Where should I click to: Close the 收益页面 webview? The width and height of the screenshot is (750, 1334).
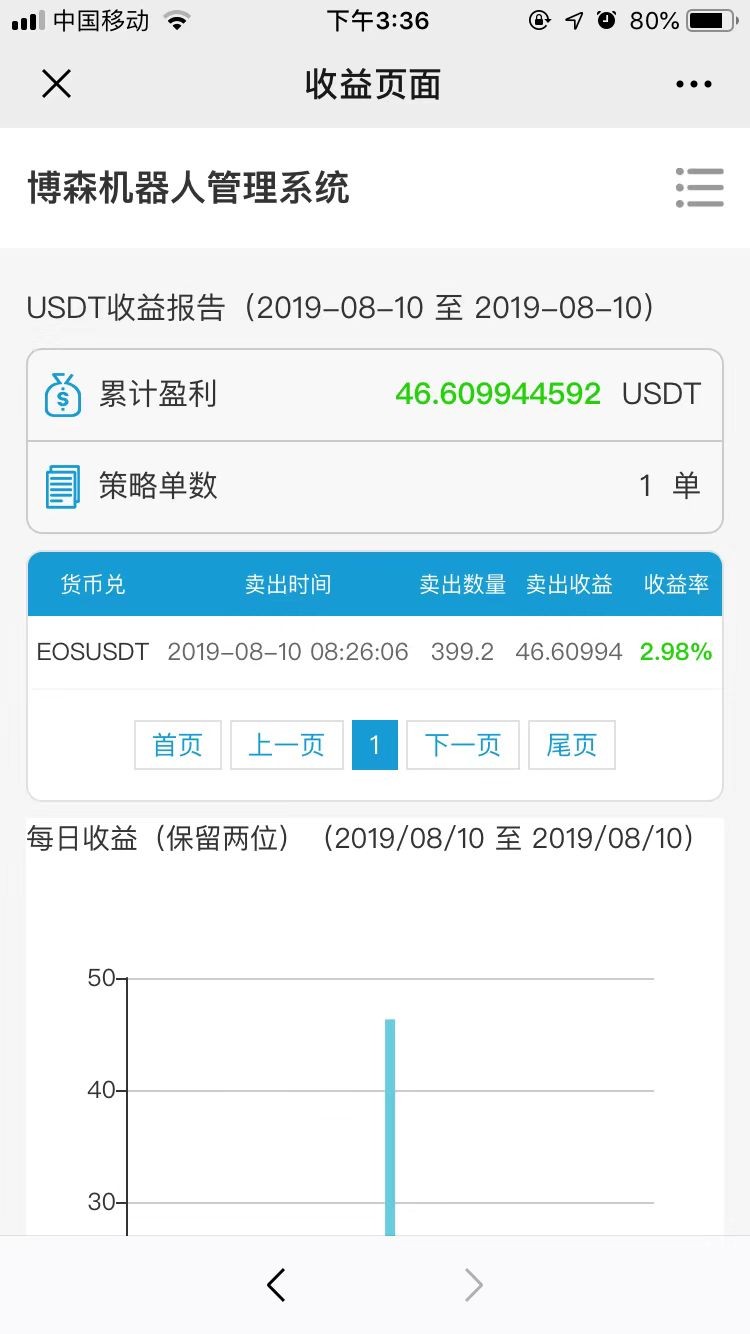(x=56, y=84)
